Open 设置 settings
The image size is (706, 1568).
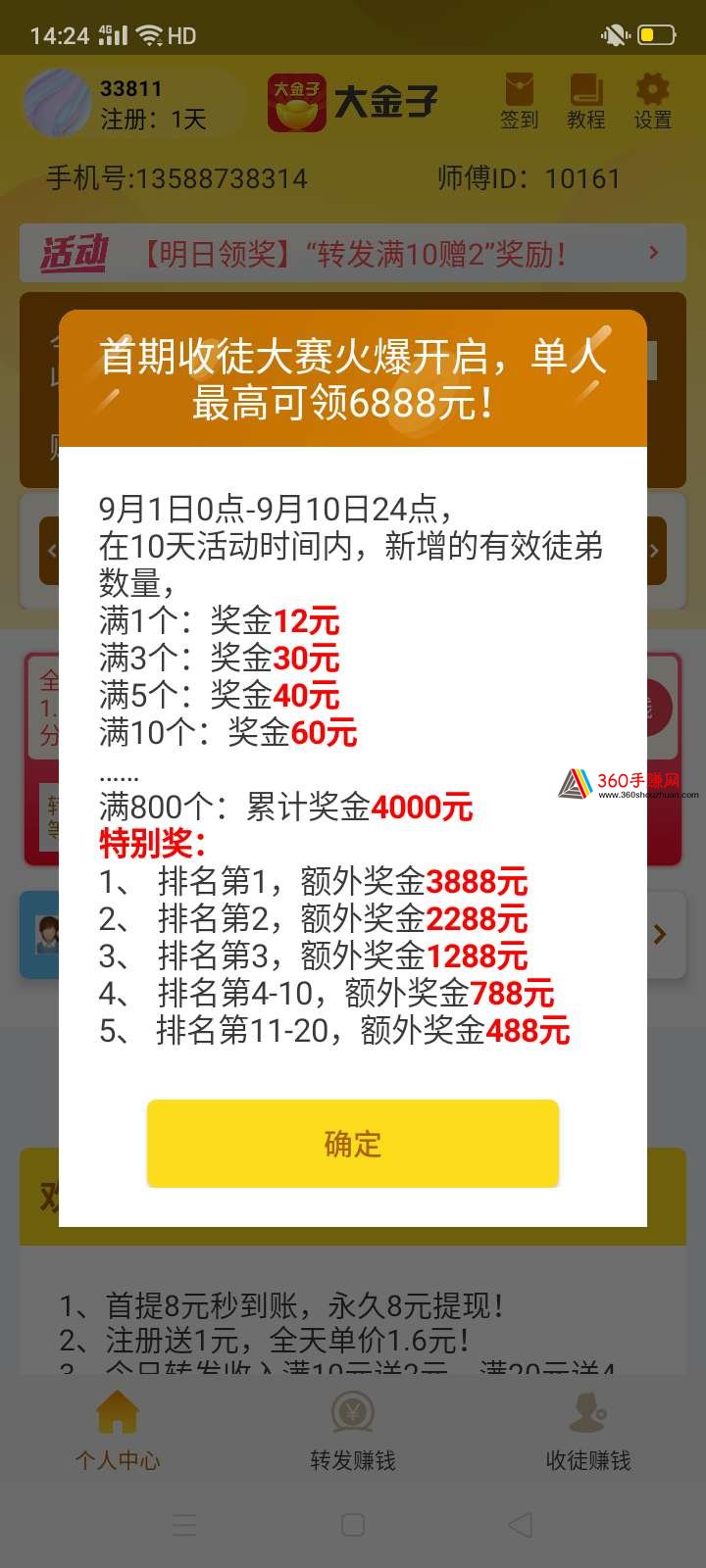652,102
